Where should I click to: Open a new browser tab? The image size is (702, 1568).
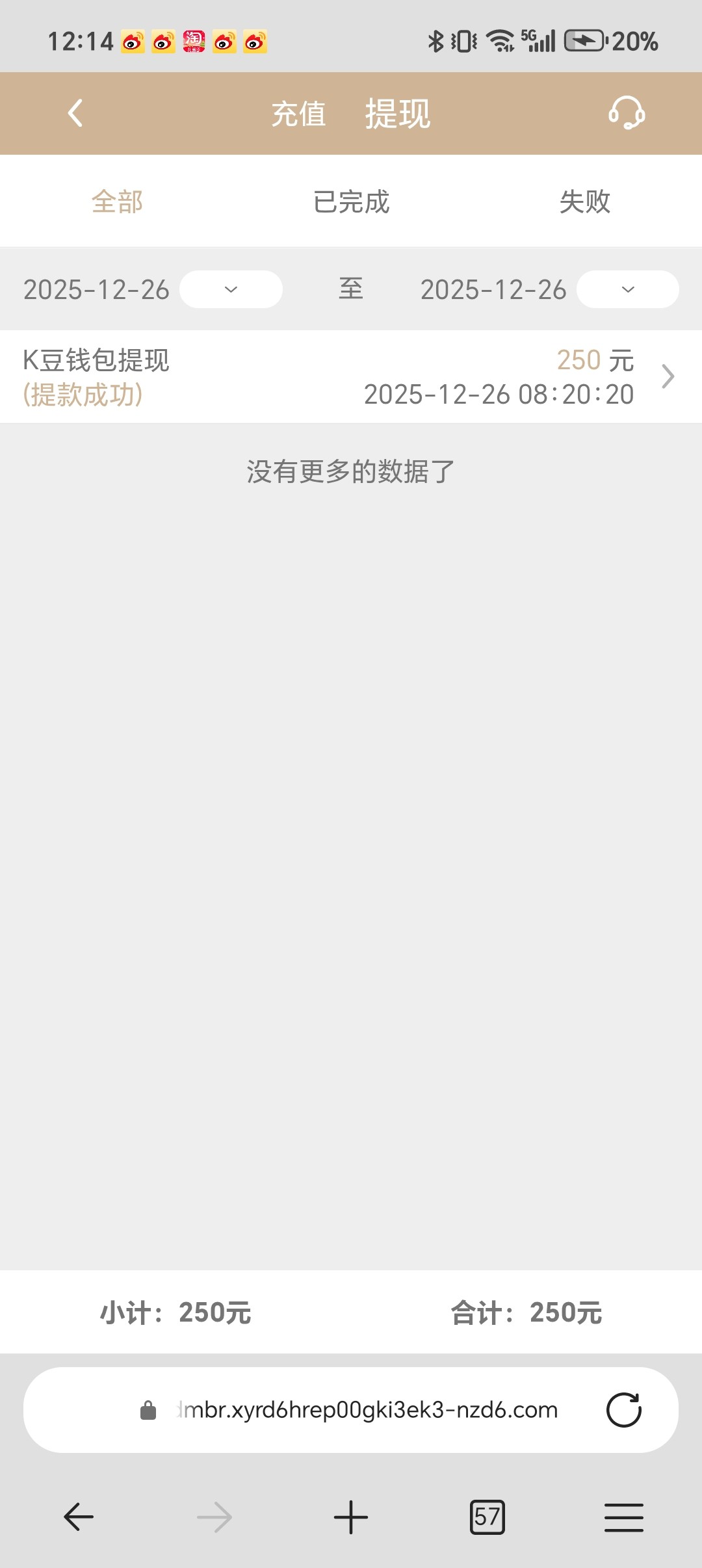tap(351, 1517)
